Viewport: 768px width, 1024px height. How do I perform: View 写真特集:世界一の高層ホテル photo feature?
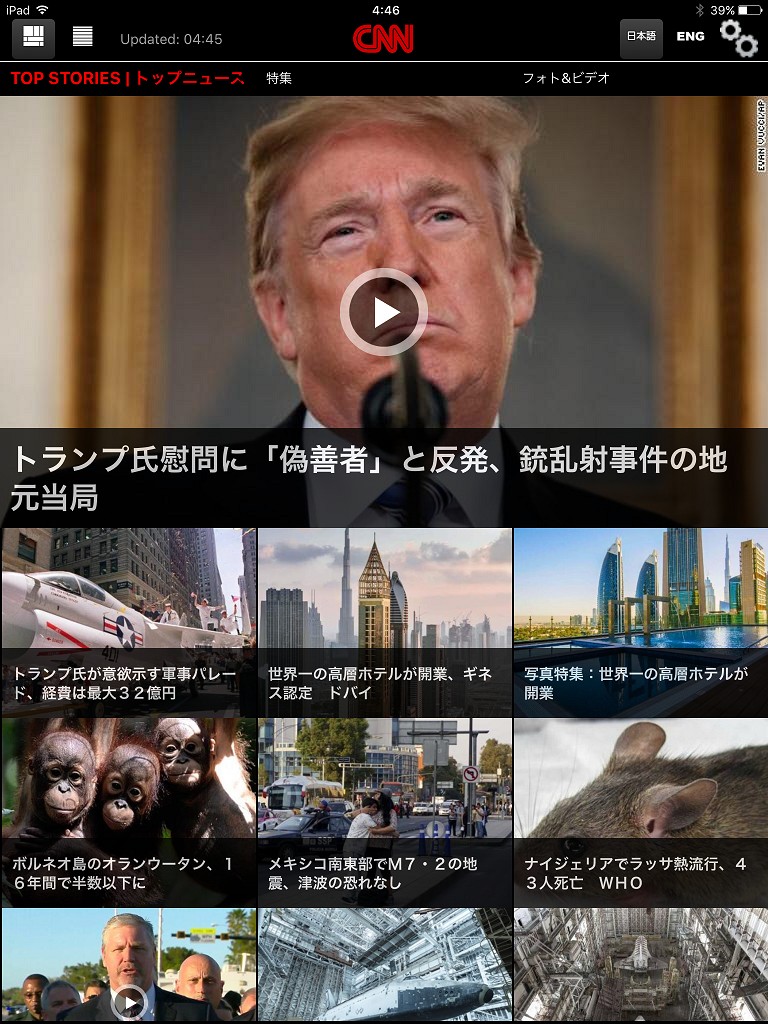(x=640, y=622)
